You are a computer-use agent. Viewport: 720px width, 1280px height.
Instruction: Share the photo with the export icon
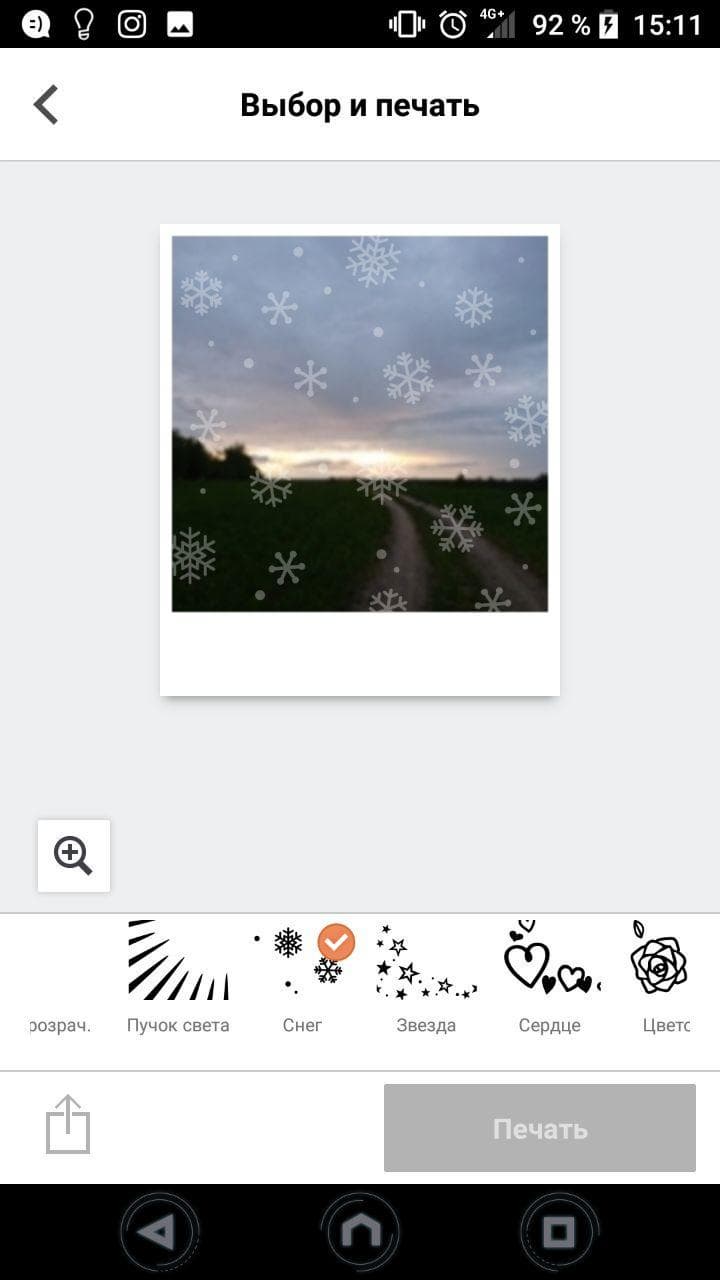click(x=68, y=1125)
